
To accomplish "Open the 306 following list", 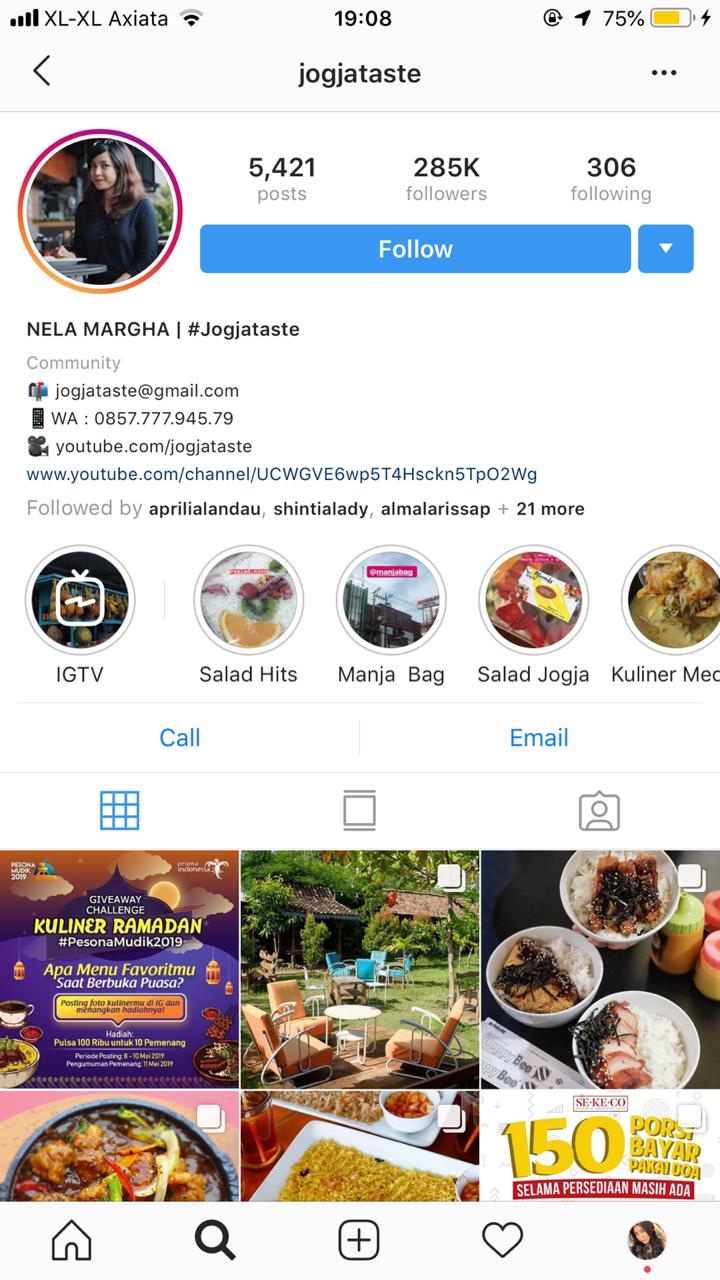I will [x=610, y=179].
